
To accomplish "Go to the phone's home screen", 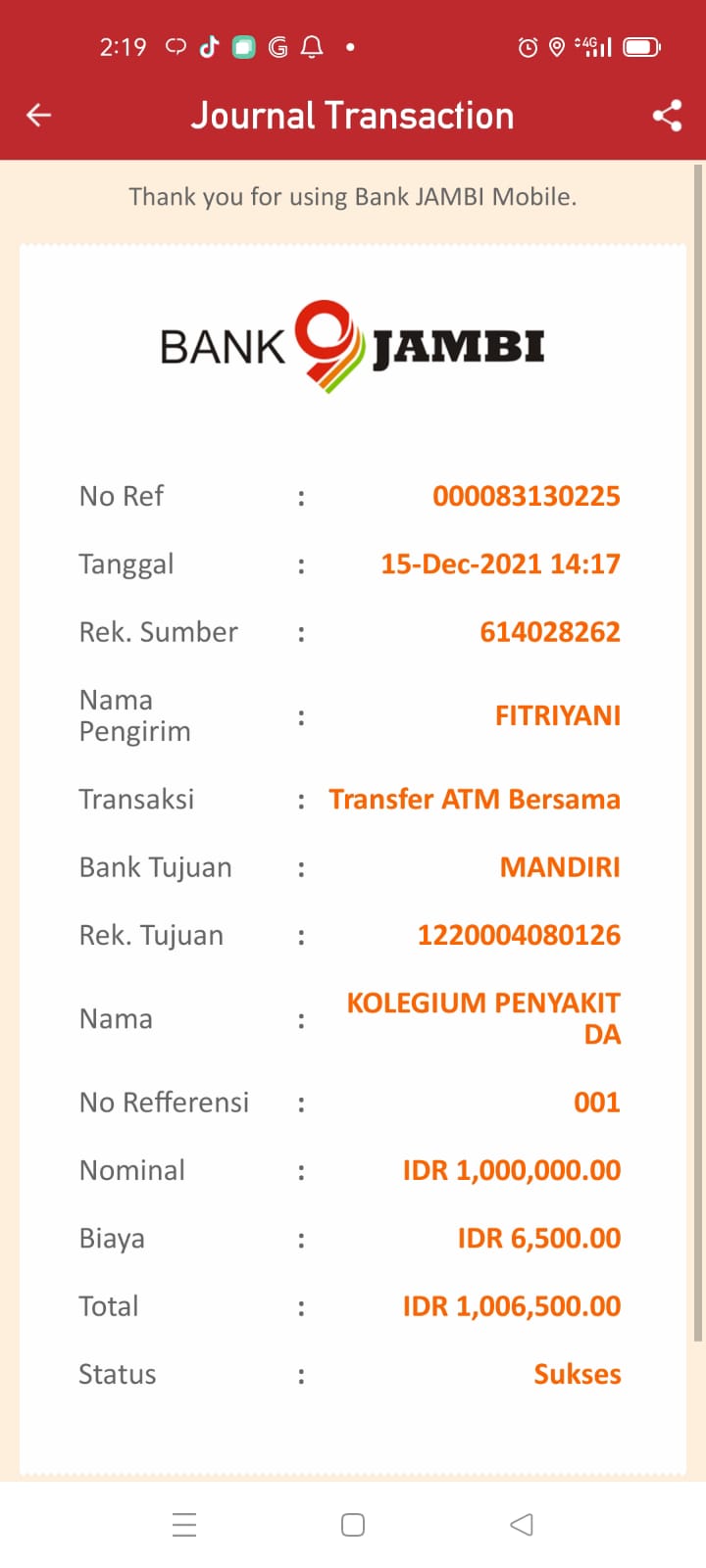I will point(353,1525).
